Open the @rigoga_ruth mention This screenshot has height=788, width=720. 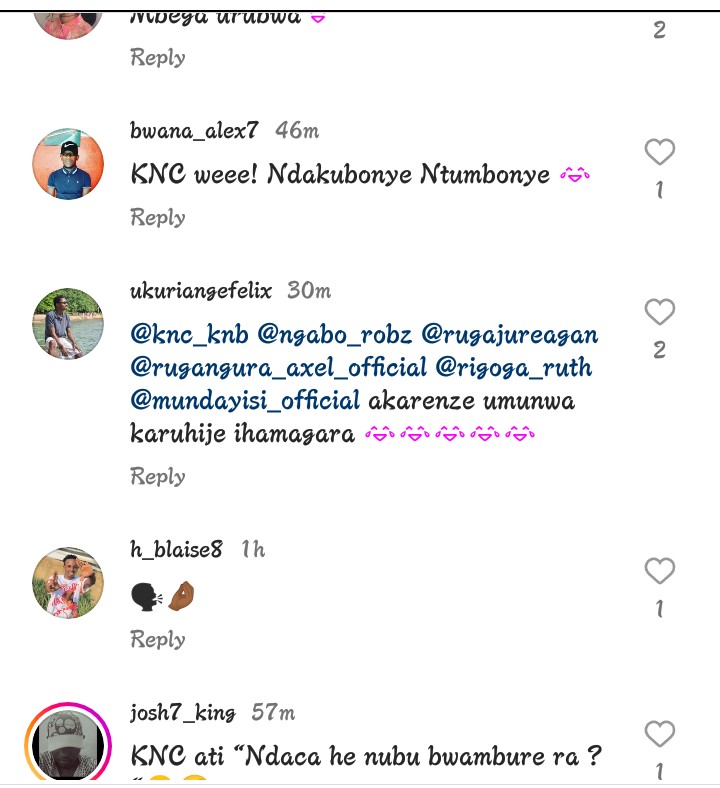click(x=513, y=367)
